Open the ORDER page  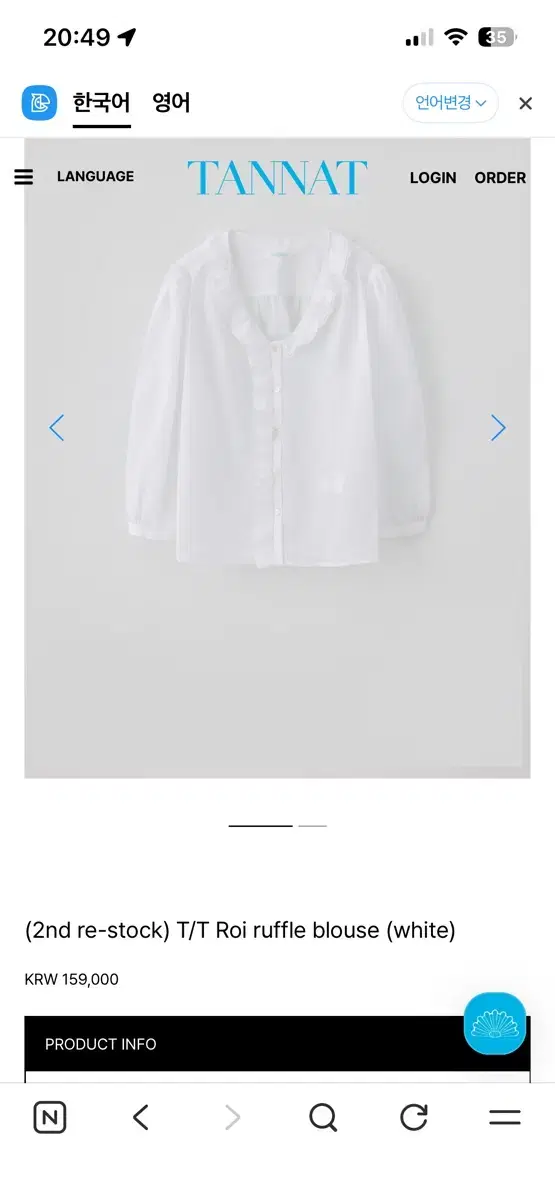tap(500, 177)
